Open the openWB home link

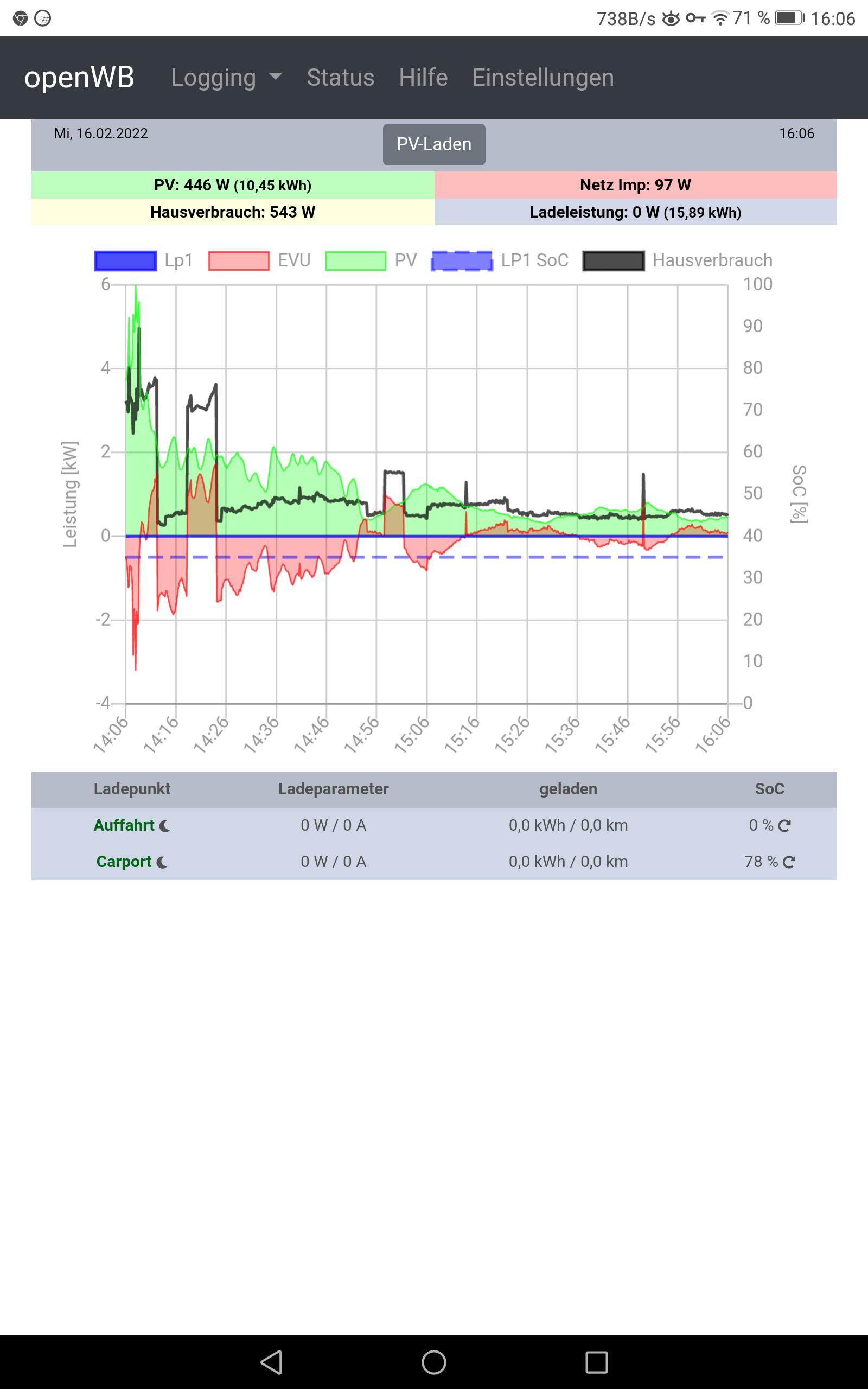pyautogui.click(x=79, y=78)
